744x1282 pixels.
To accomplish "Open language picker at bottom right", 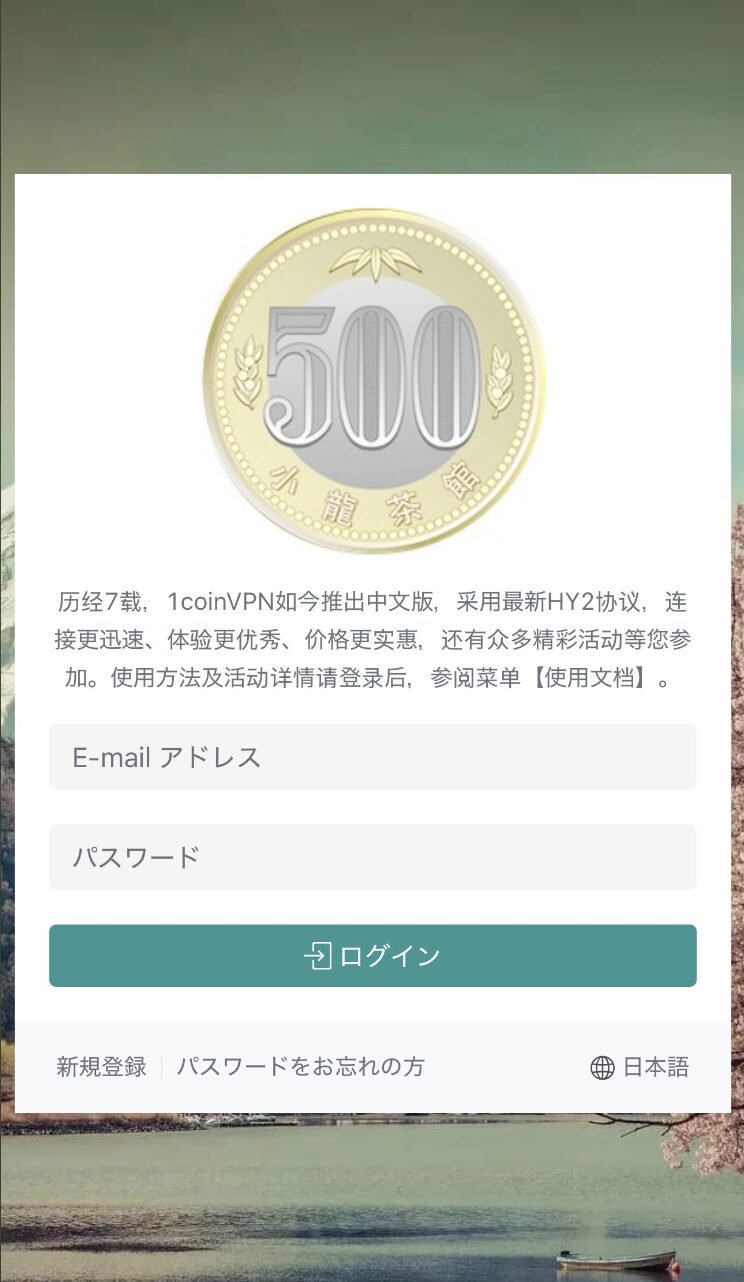I will coord(640,1068).
